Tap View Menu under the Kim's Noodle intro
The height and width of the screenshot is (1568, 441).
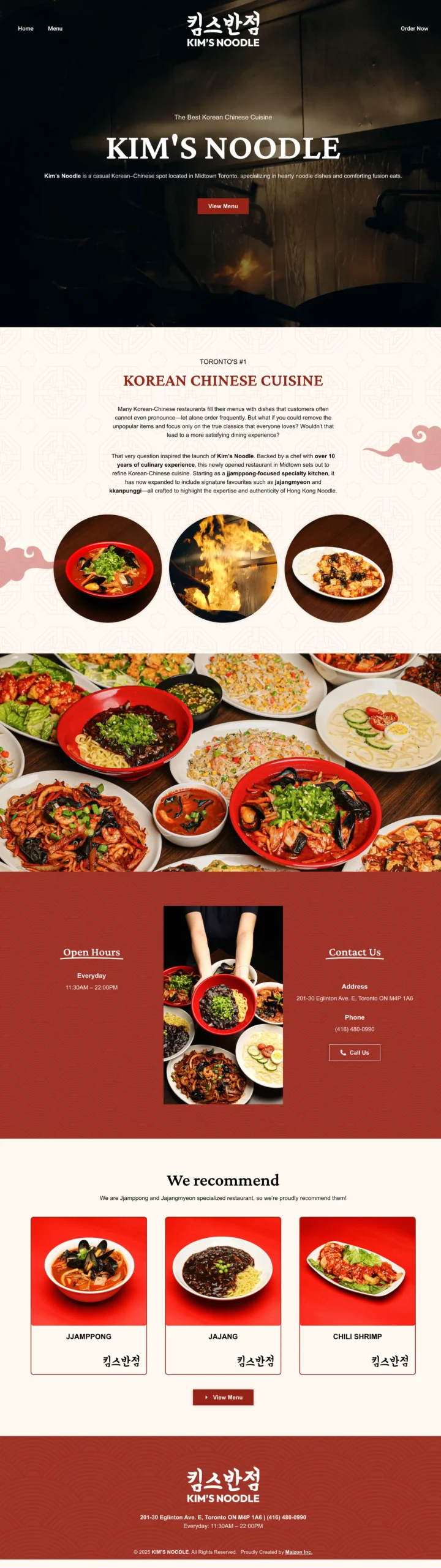tap(223, 206)
